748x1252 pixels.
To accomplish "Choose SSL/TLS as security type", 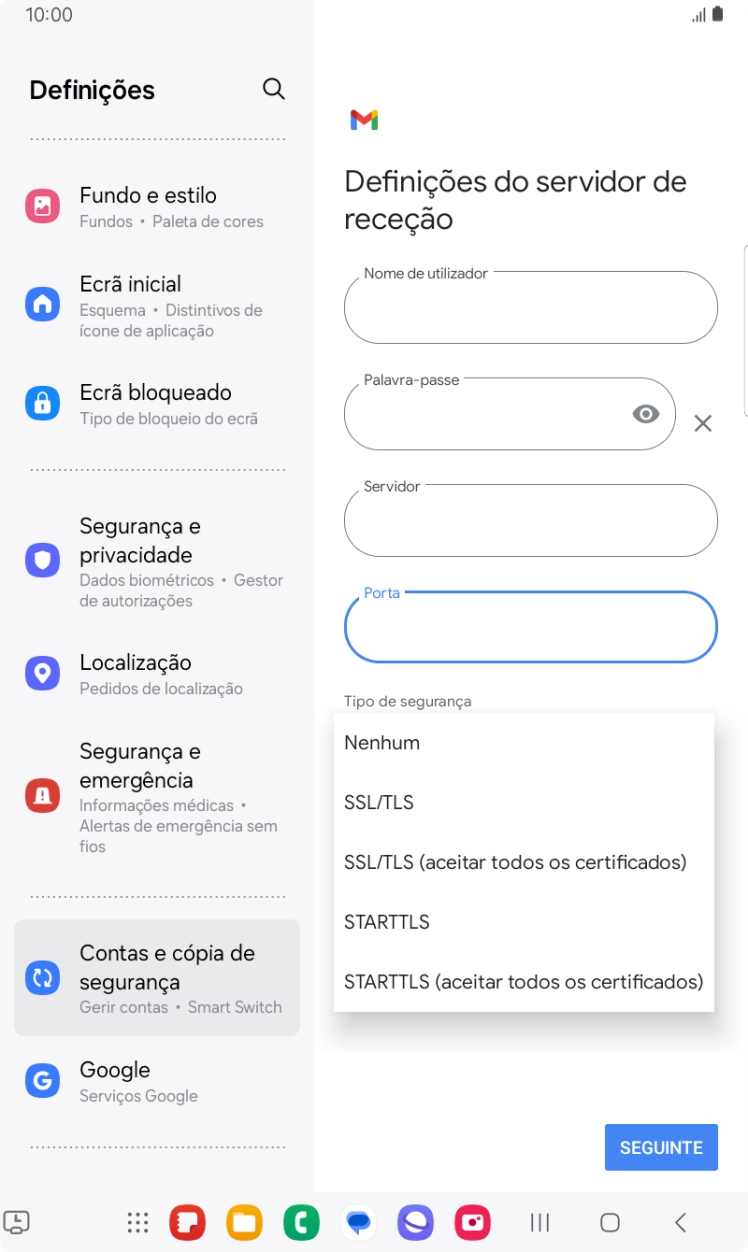I will tap(378, 802).
